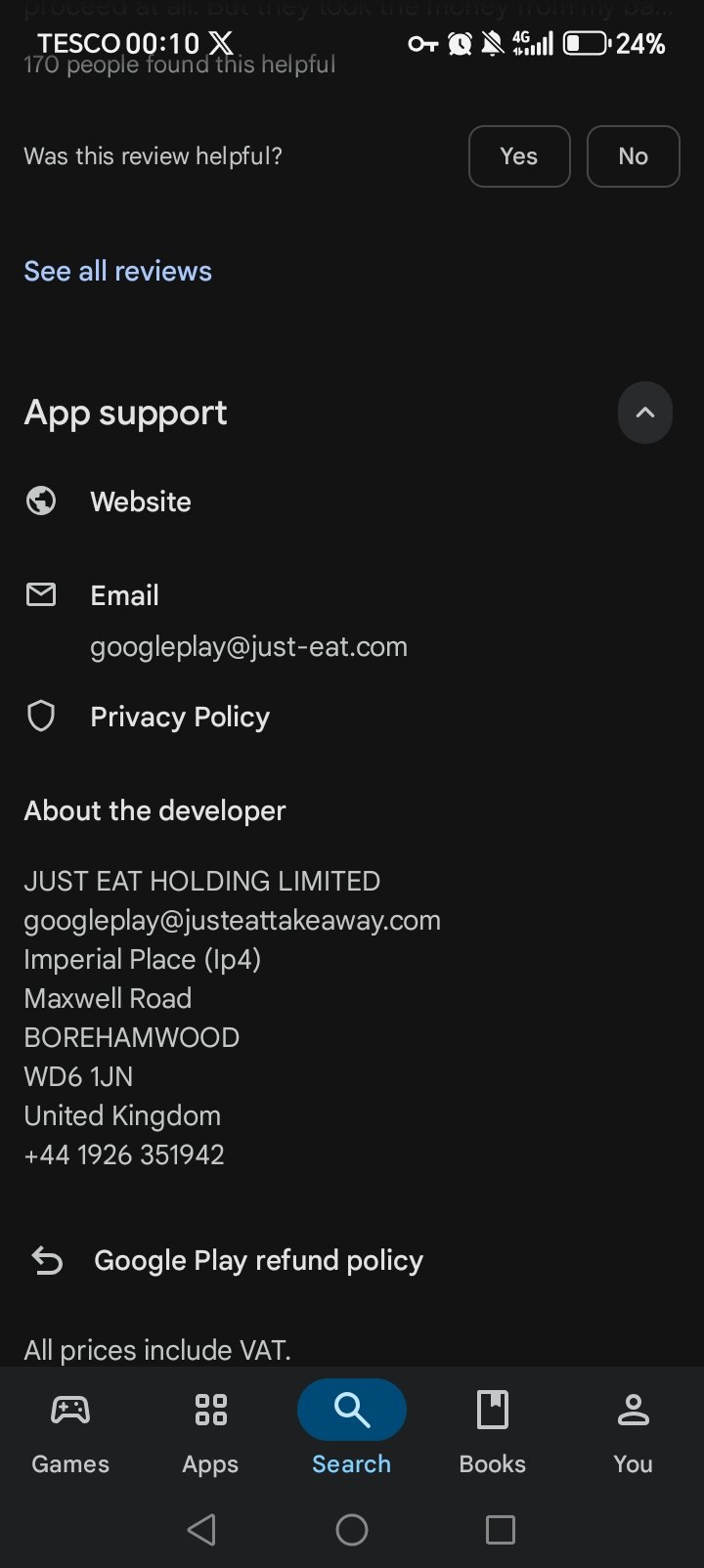Open the developer Website
Image resolution: width=704 pixels, height=1568 pixels.
coord(140,501)
